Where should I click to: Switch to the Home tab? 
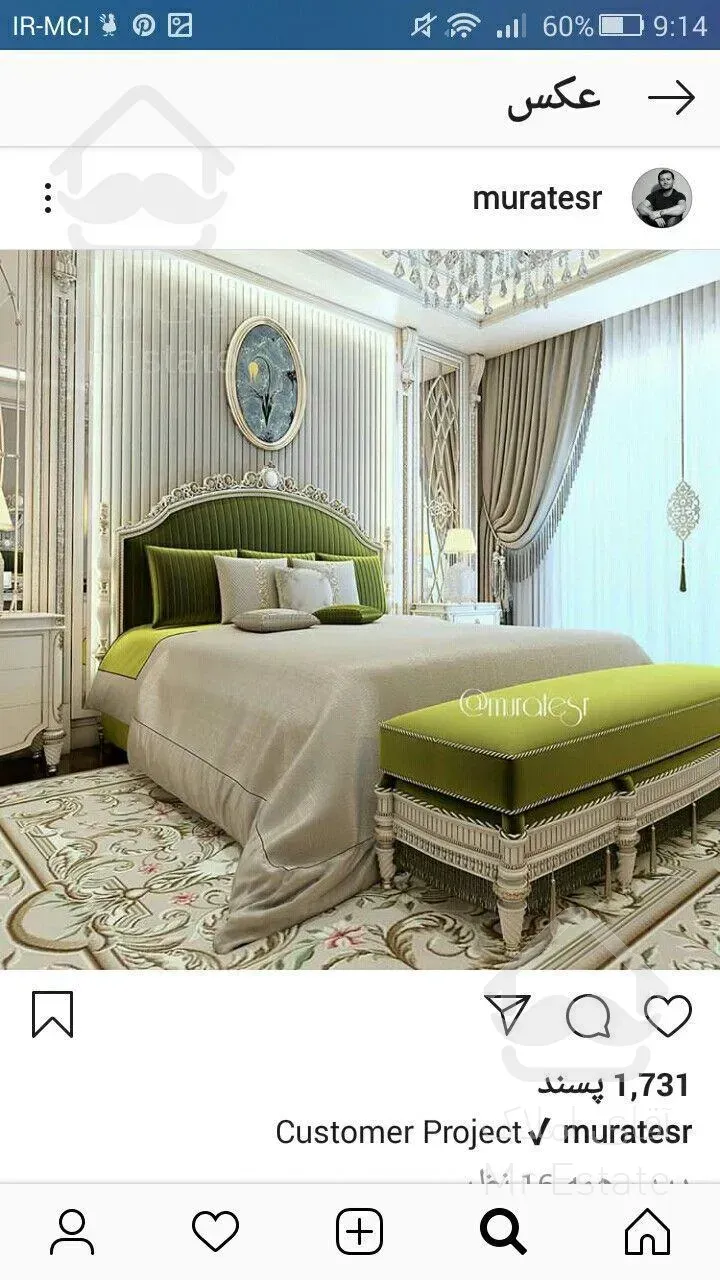(x=647, y=1231)
